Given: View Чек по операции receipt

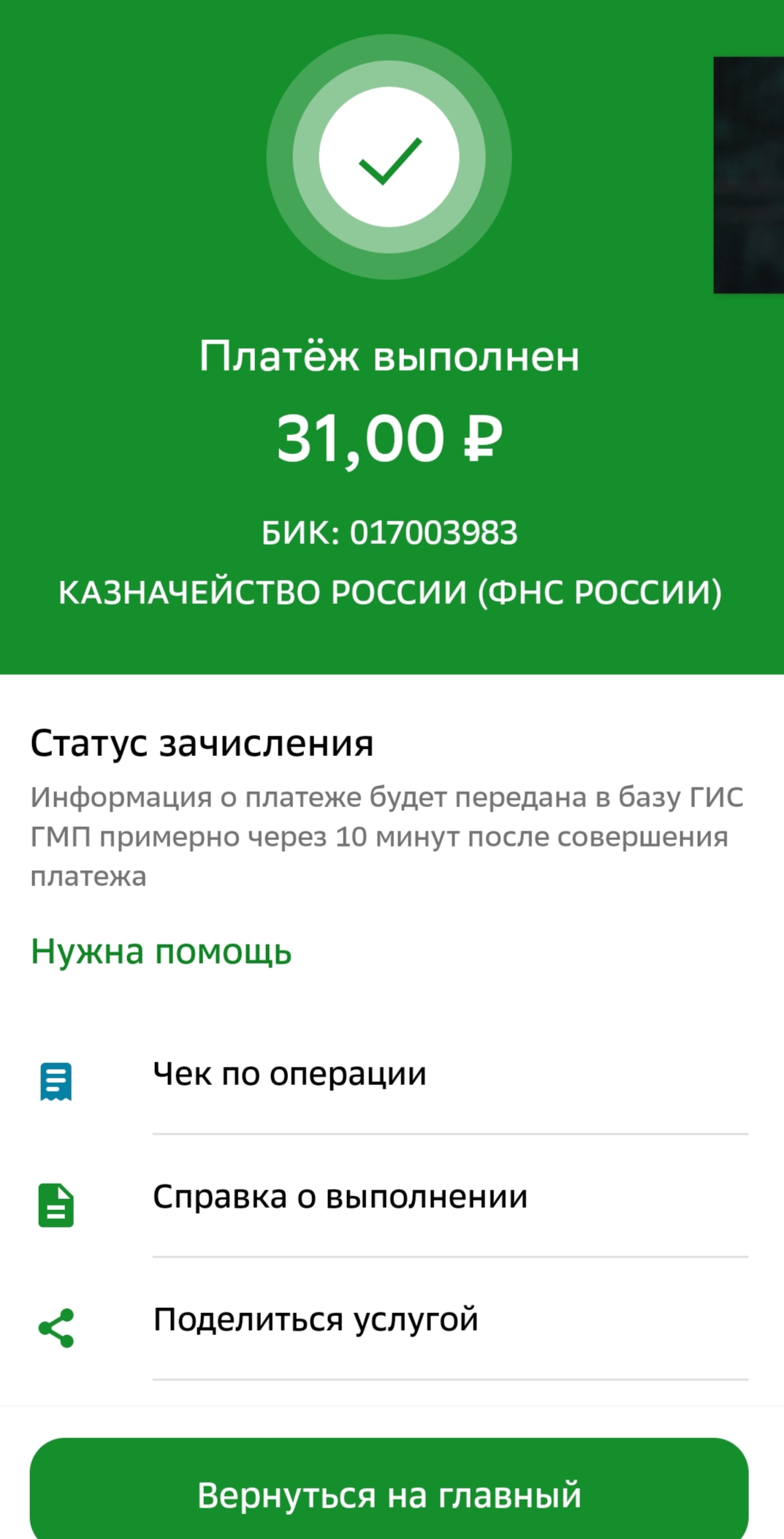Looking at the screenshot, I should [x=289, y=1074].
